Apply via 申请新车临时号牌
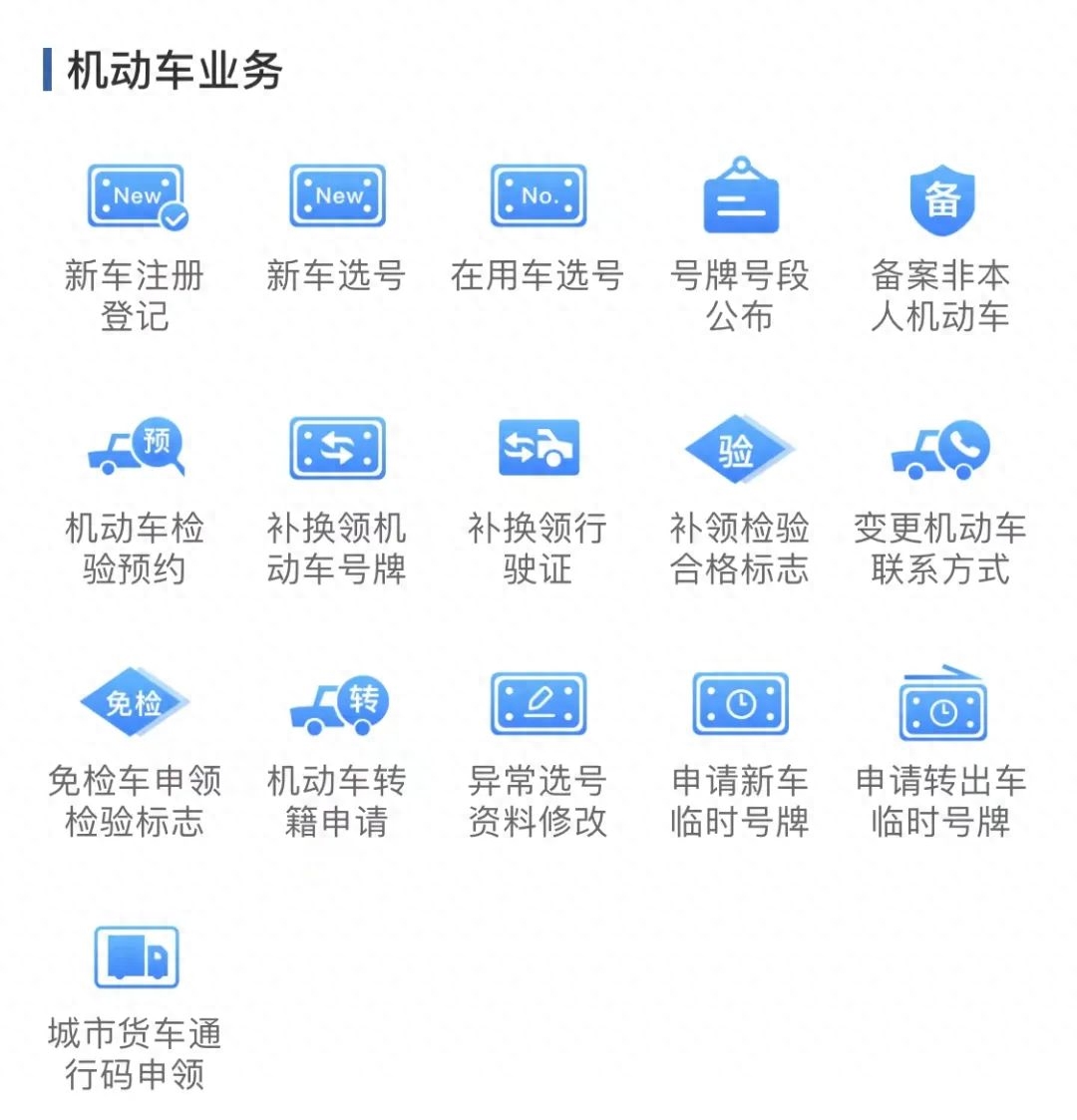Screen dimensions: 1077x1120 [x=740, y=703]
